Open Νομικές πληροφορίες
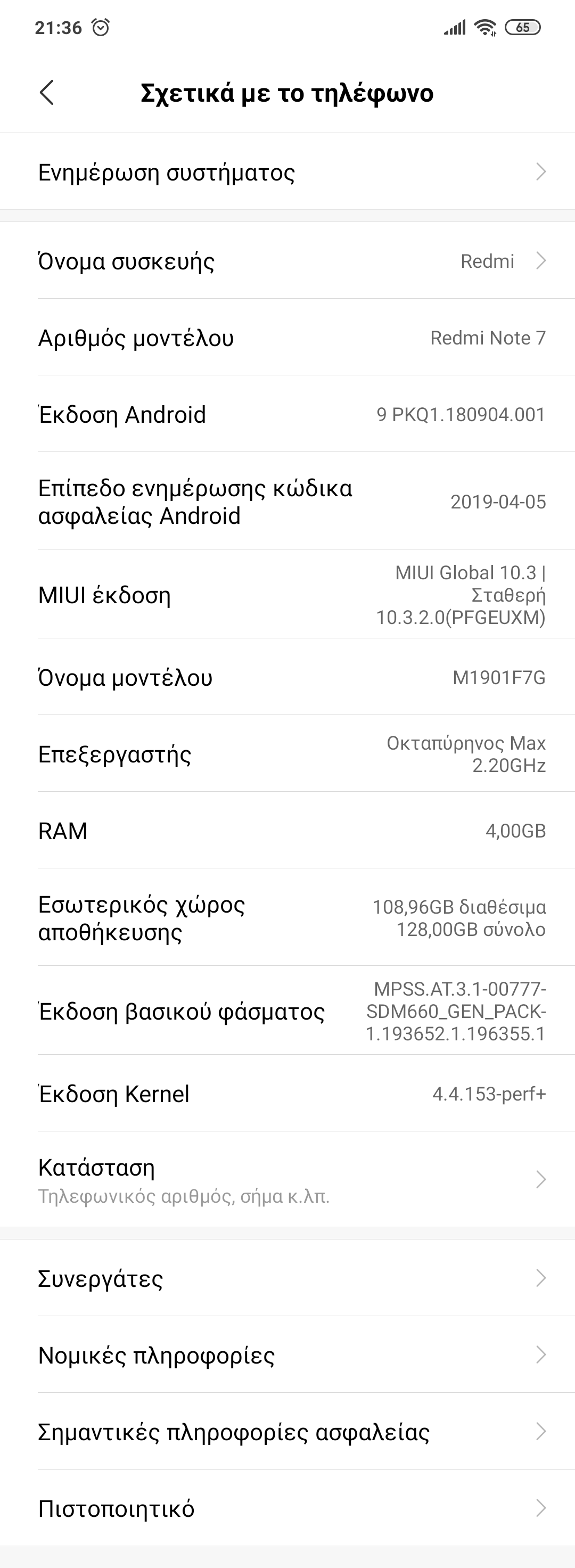The image size is (575, 1568). pos(287,1355)
